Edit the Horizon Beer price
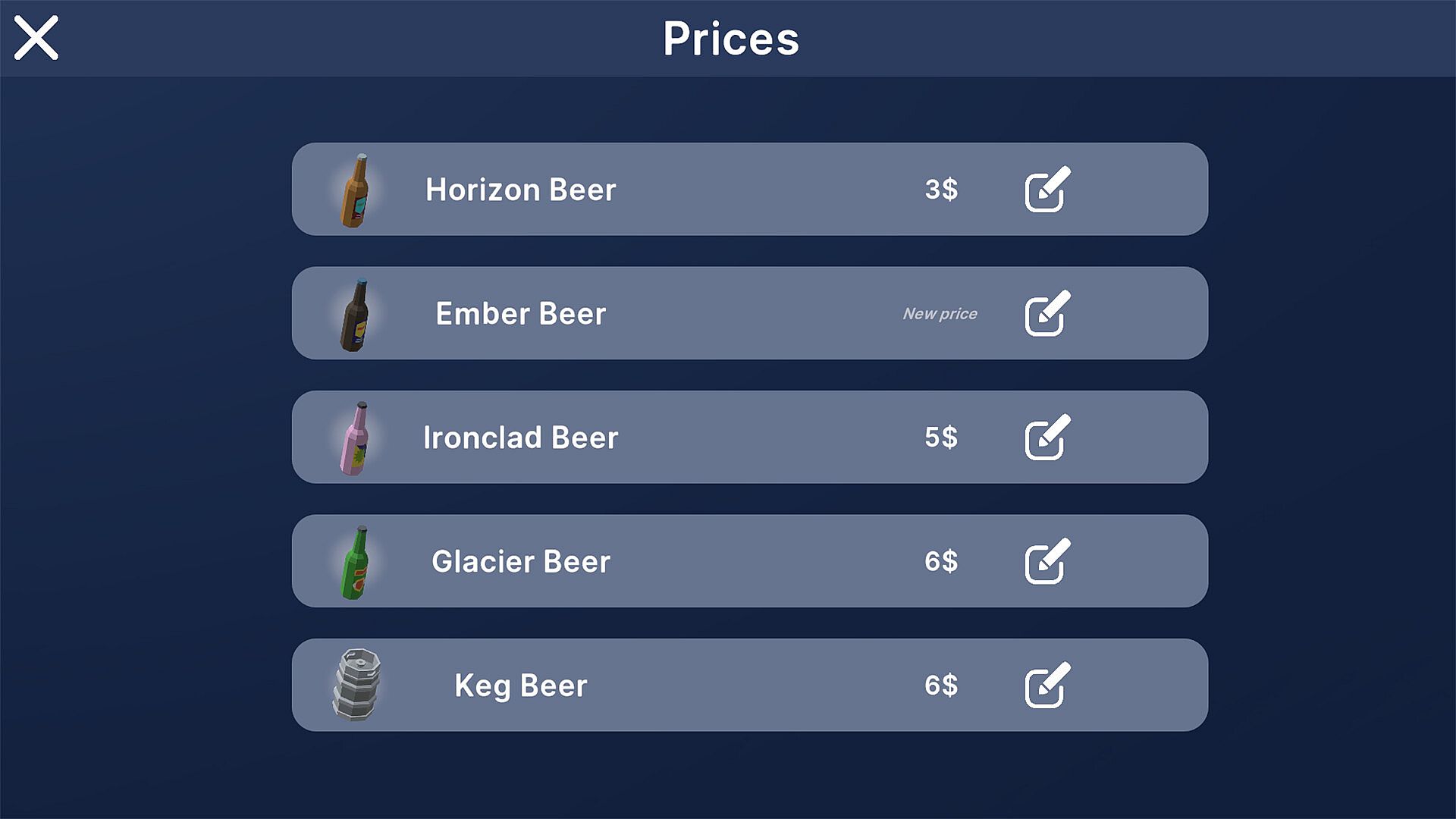Viewport: 1456px width, 819px height. pyautogui.click(x=1046, y=190)
